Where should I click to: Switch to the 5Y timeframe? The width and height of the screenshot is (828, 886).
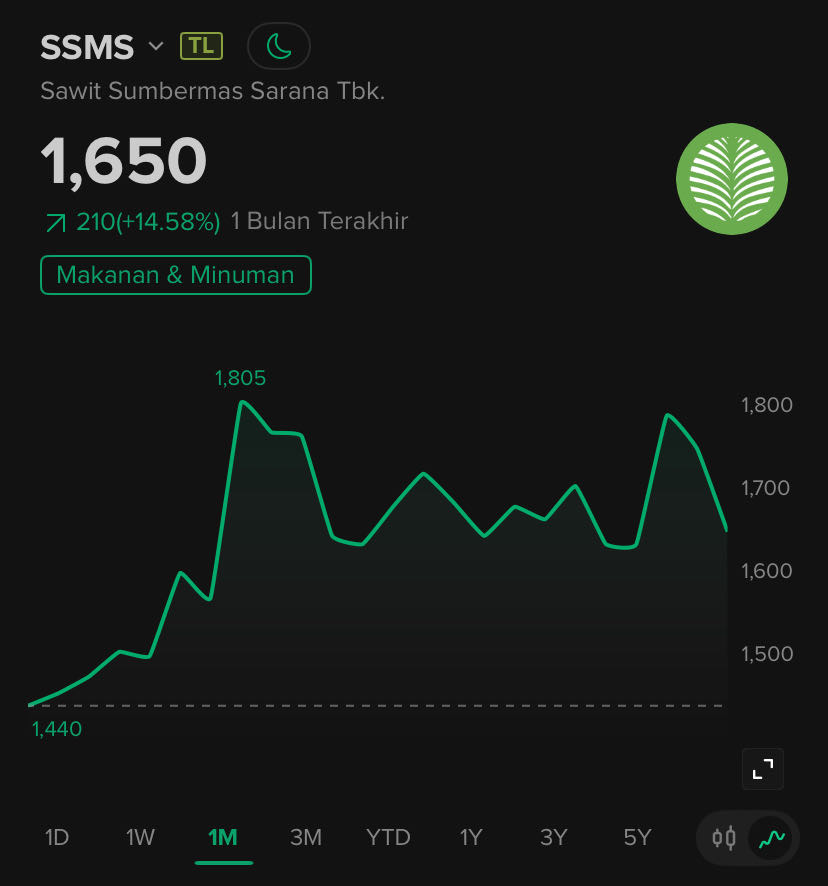[x=637, y=838]
